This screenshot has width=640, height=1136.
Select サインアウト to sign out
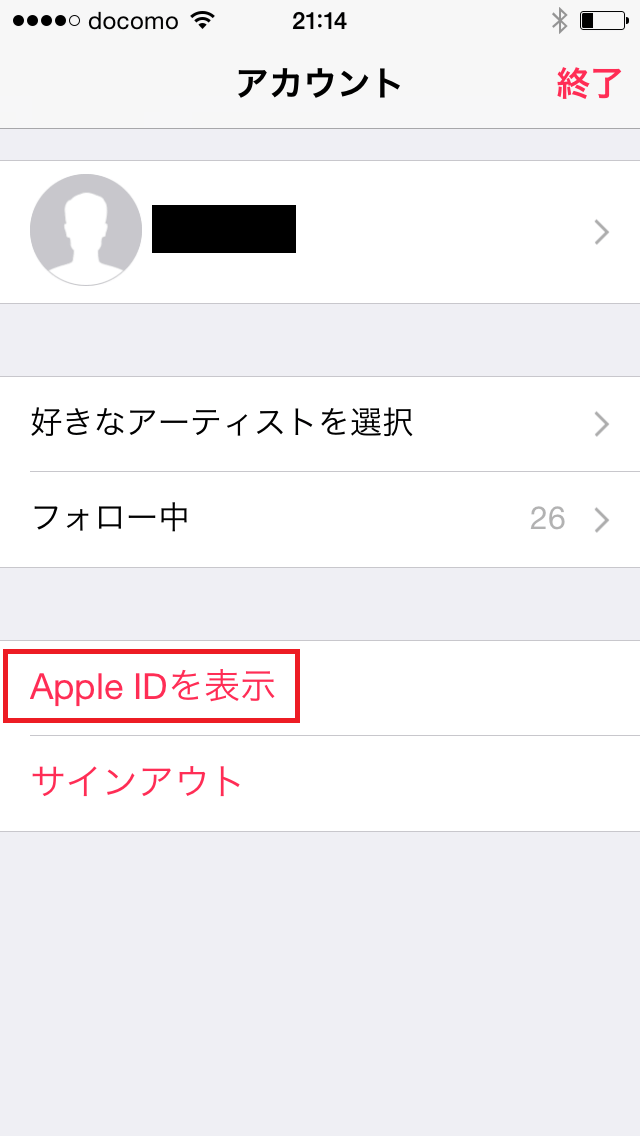click(138, 781)
